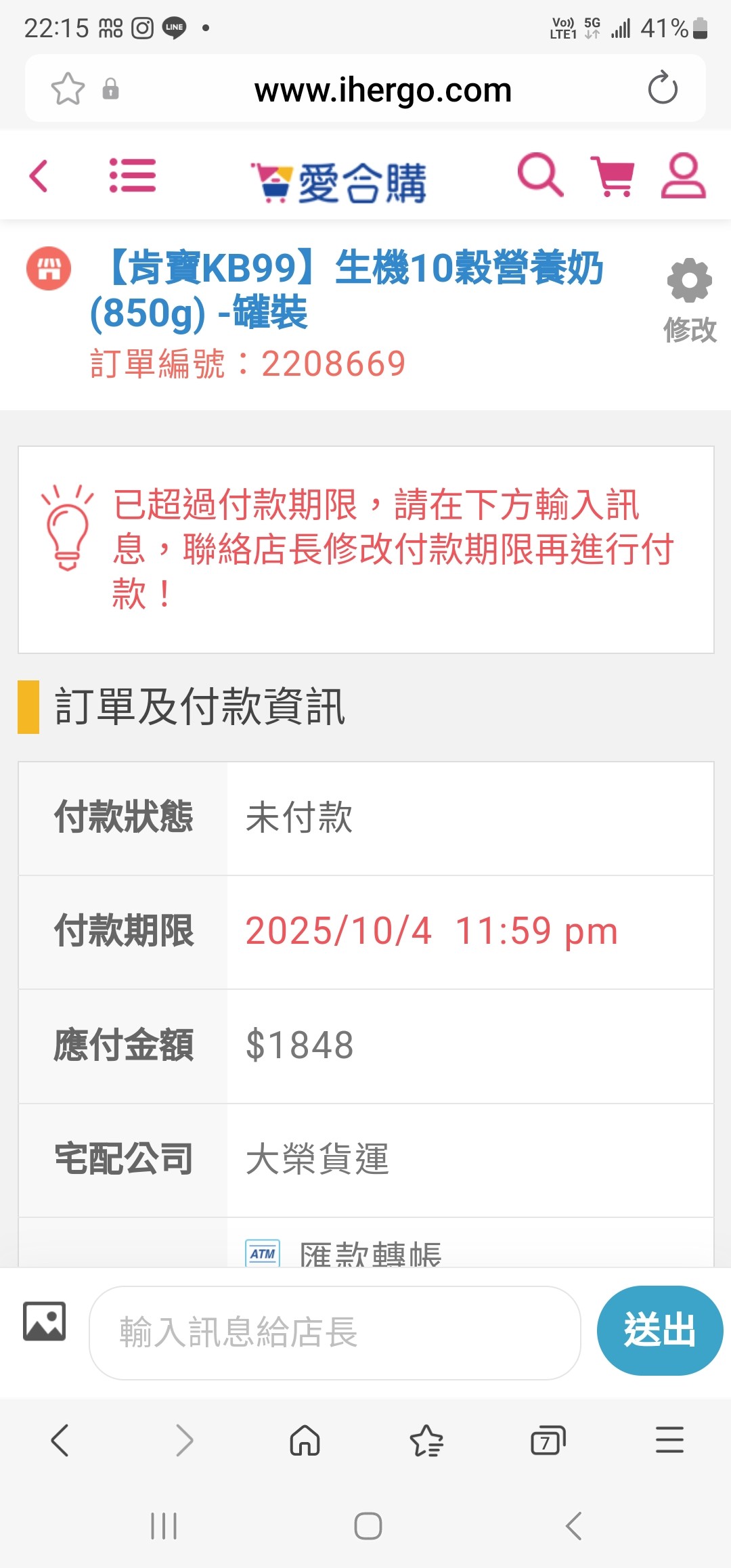This screenshot has height=1568, width=731.
Task: Send the message with 送出
Action: point(659,1330)
